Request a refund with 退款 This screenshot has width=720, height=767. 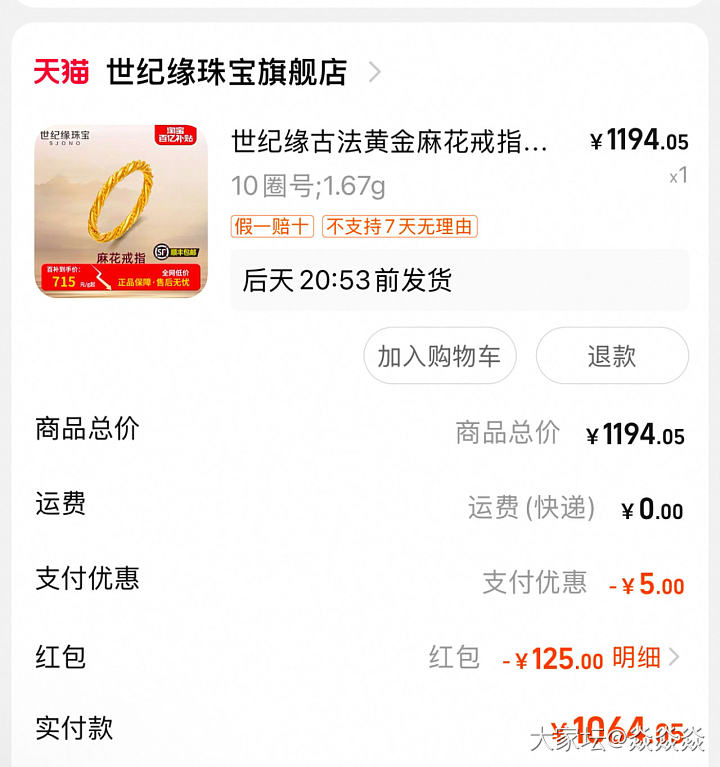click(612, 356)
